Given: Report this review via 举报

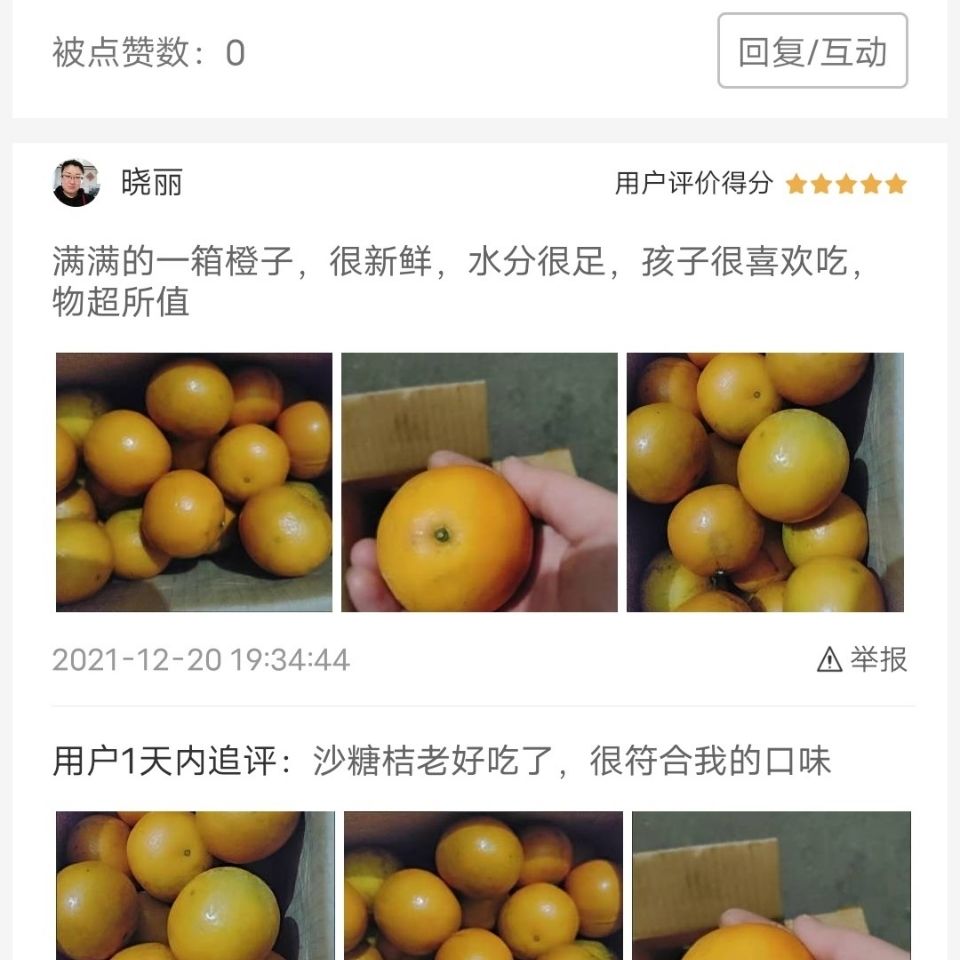Looking at the screenshot, I should point(862,660).
